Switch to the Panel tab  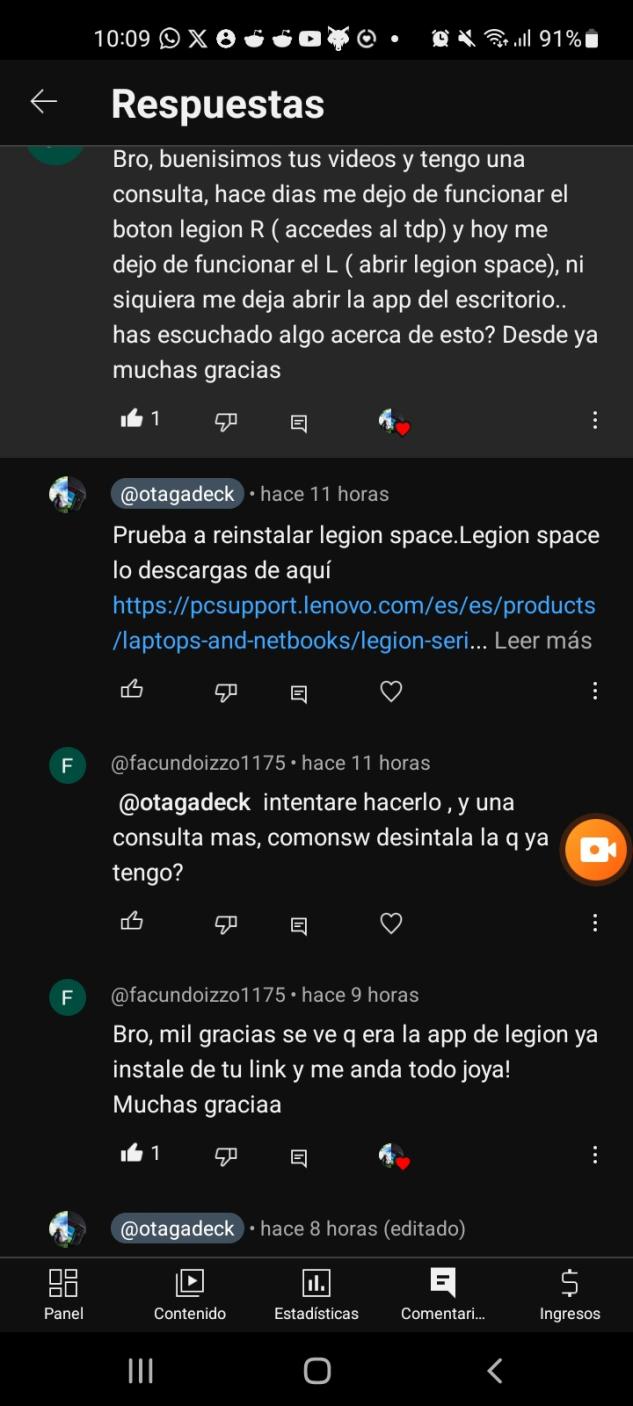point(64,1294)
